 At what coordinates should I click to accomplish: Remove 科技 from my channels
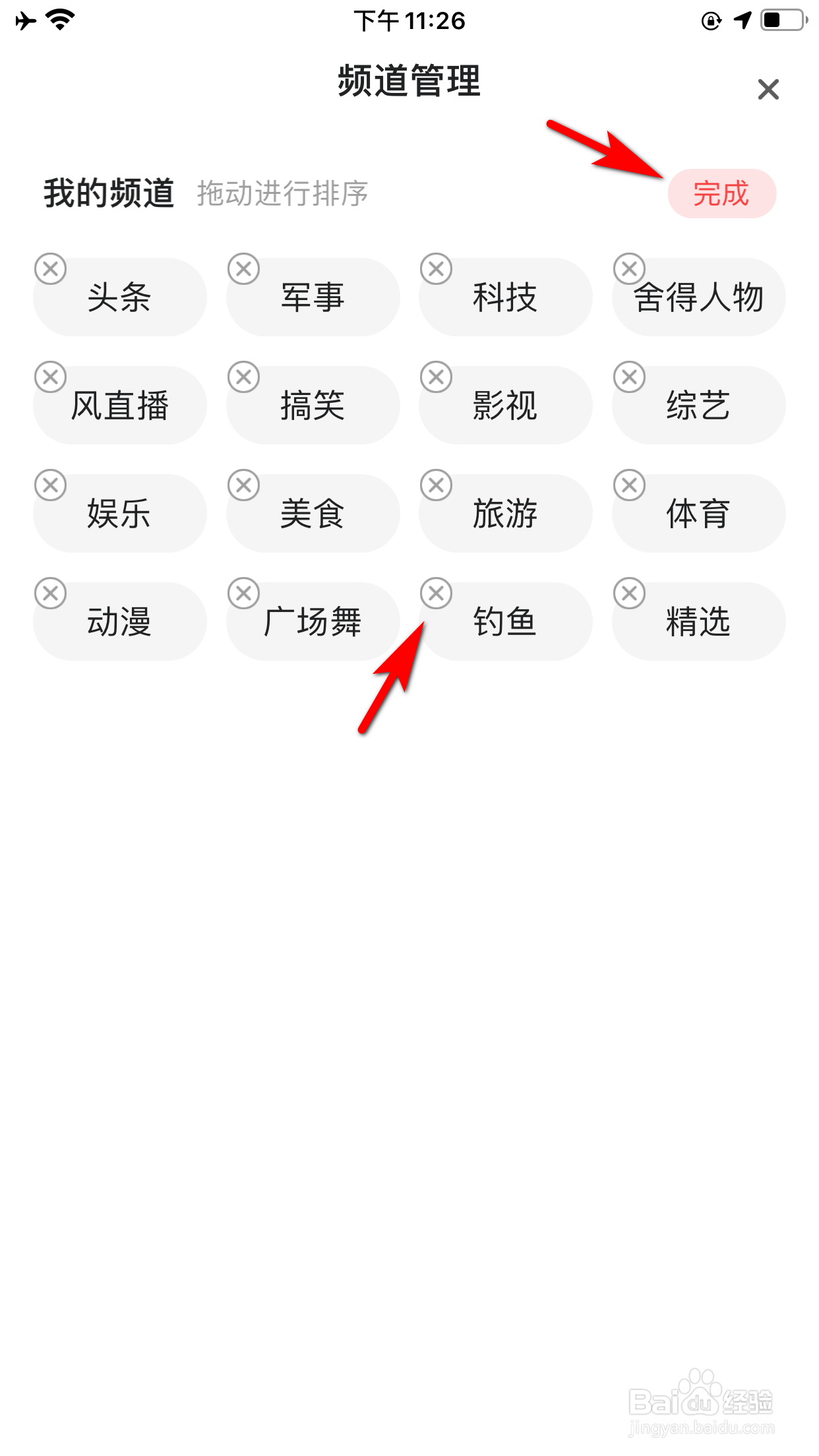tap(436, 268)
